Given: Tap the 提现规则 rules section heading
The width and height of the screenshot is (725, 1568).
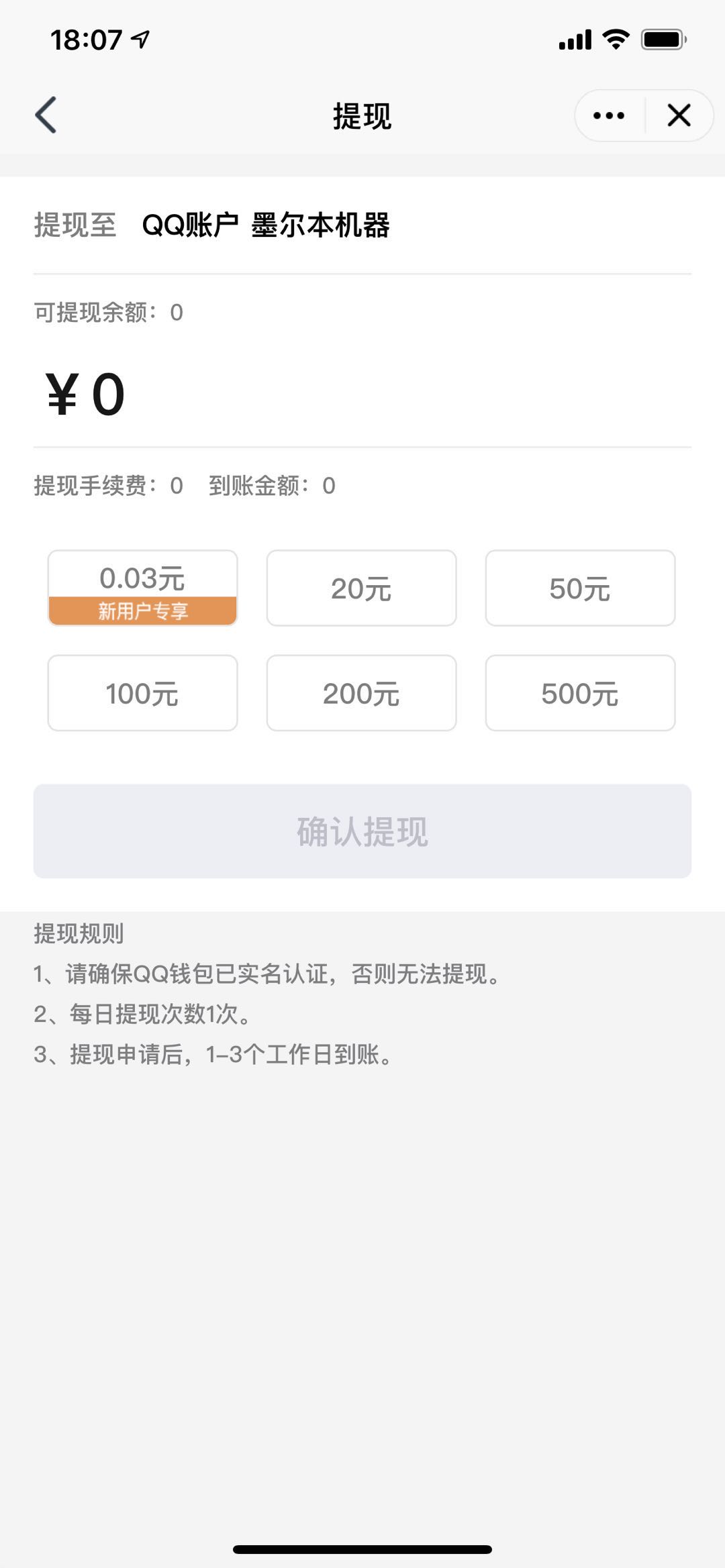Looking at the screenshot, I should (x=80, y=933).
